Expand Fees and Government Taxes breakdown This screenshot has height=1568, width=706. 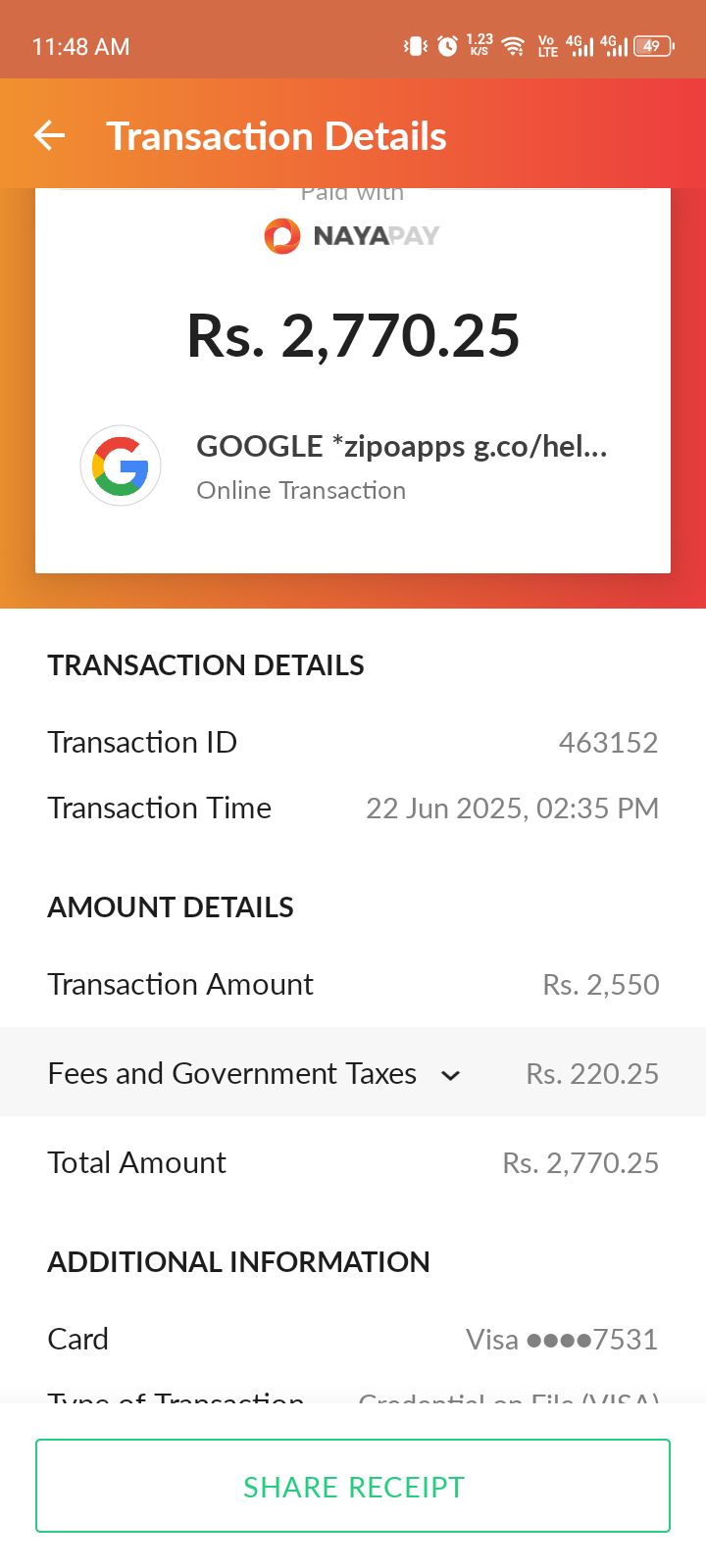pos(353,1072)
